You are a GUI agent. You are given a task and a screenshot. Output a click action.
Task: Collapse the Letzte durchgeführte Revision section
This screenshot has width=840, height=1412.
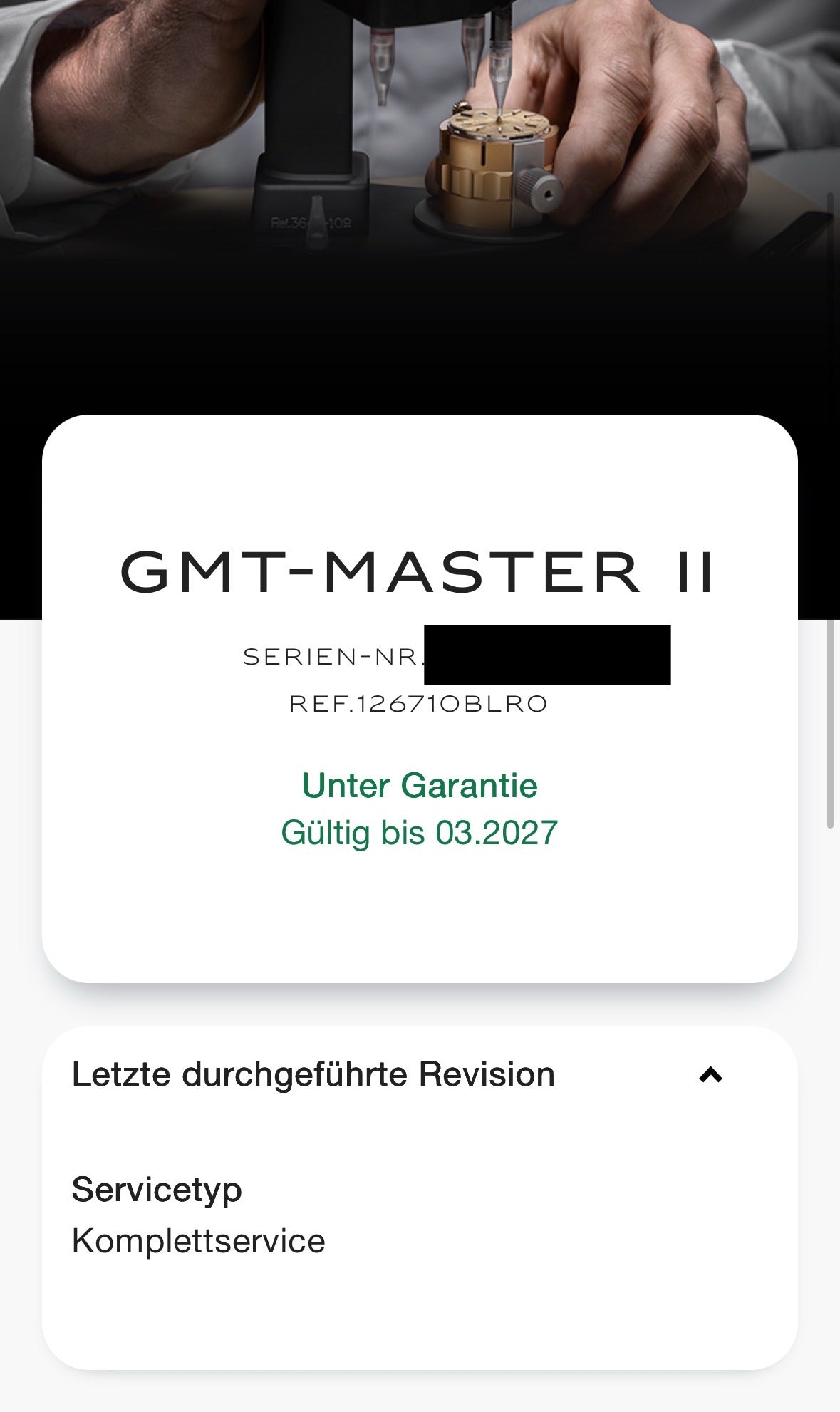click(x=710, y=1075)
